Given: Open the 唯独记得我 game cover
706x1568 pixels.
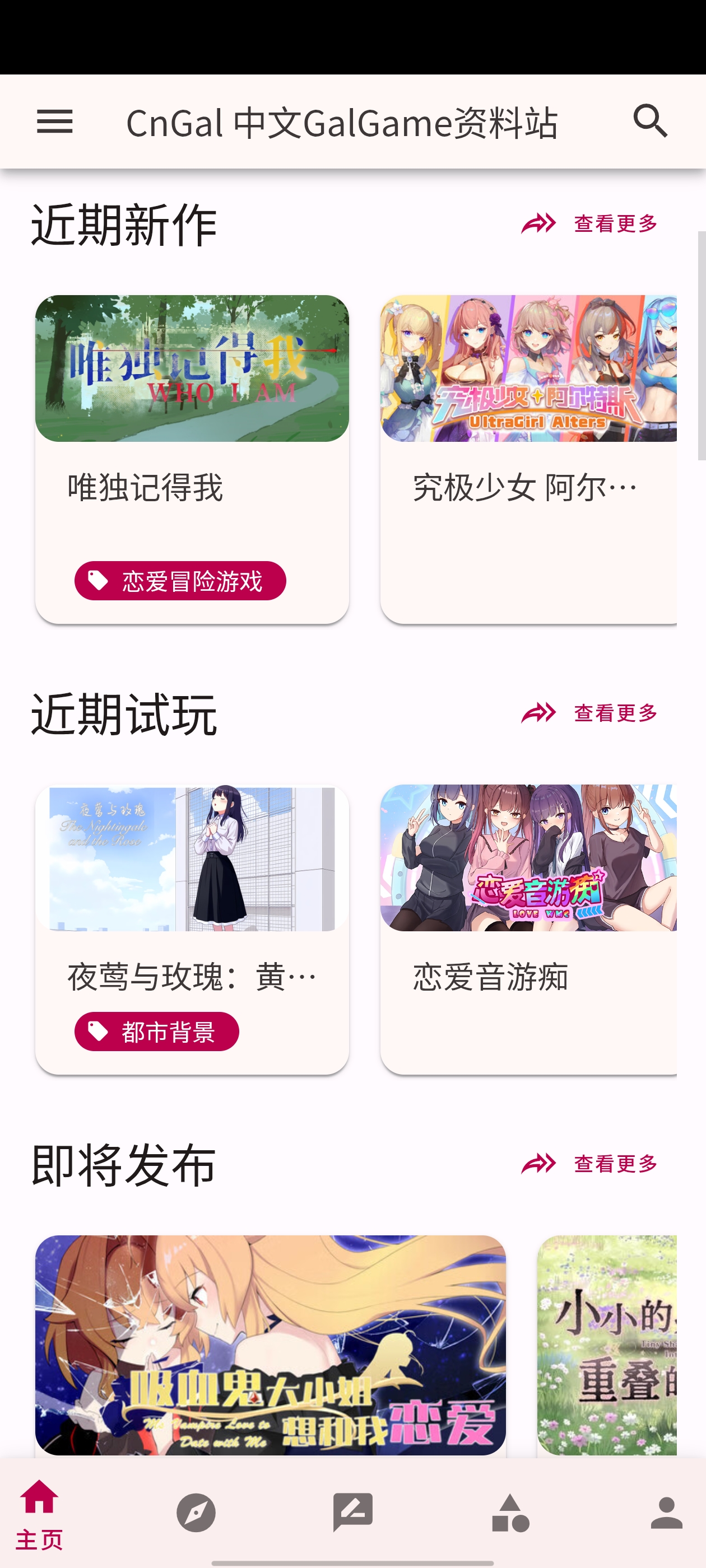Looking at the screenshot, I should coord(193,370).
